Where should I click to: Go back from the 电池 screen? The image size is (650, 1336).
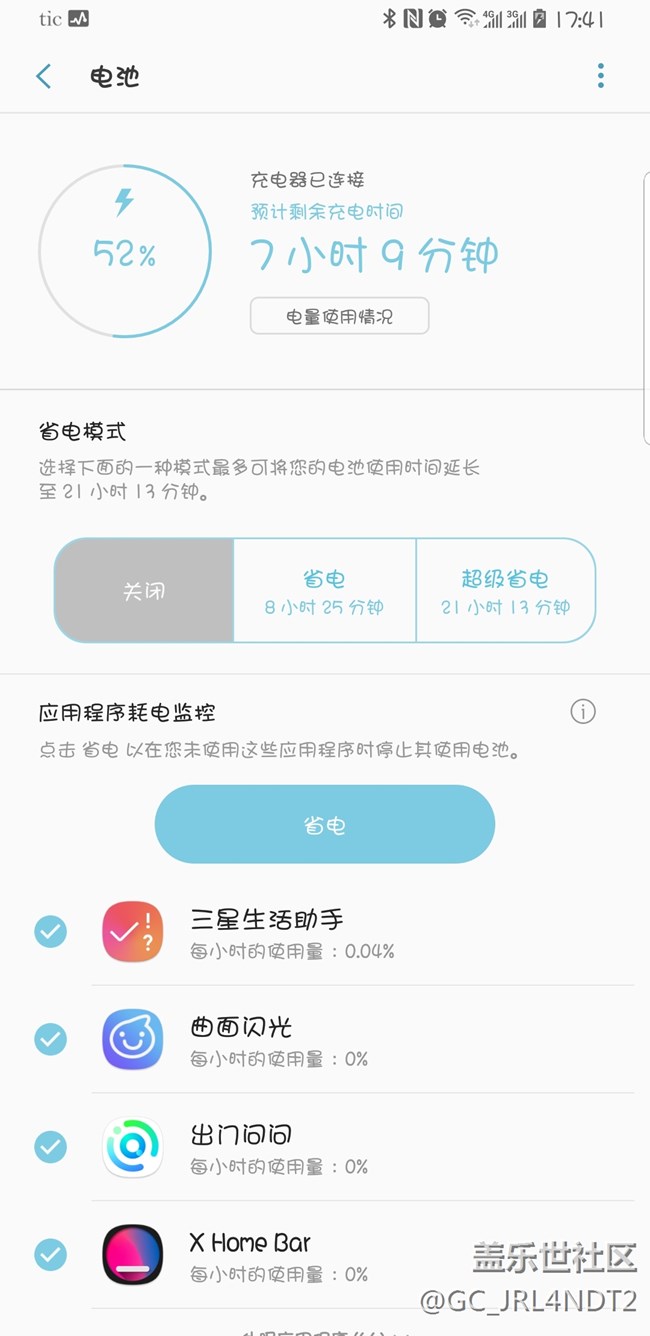pyautogui.click(x=43, y=76)
